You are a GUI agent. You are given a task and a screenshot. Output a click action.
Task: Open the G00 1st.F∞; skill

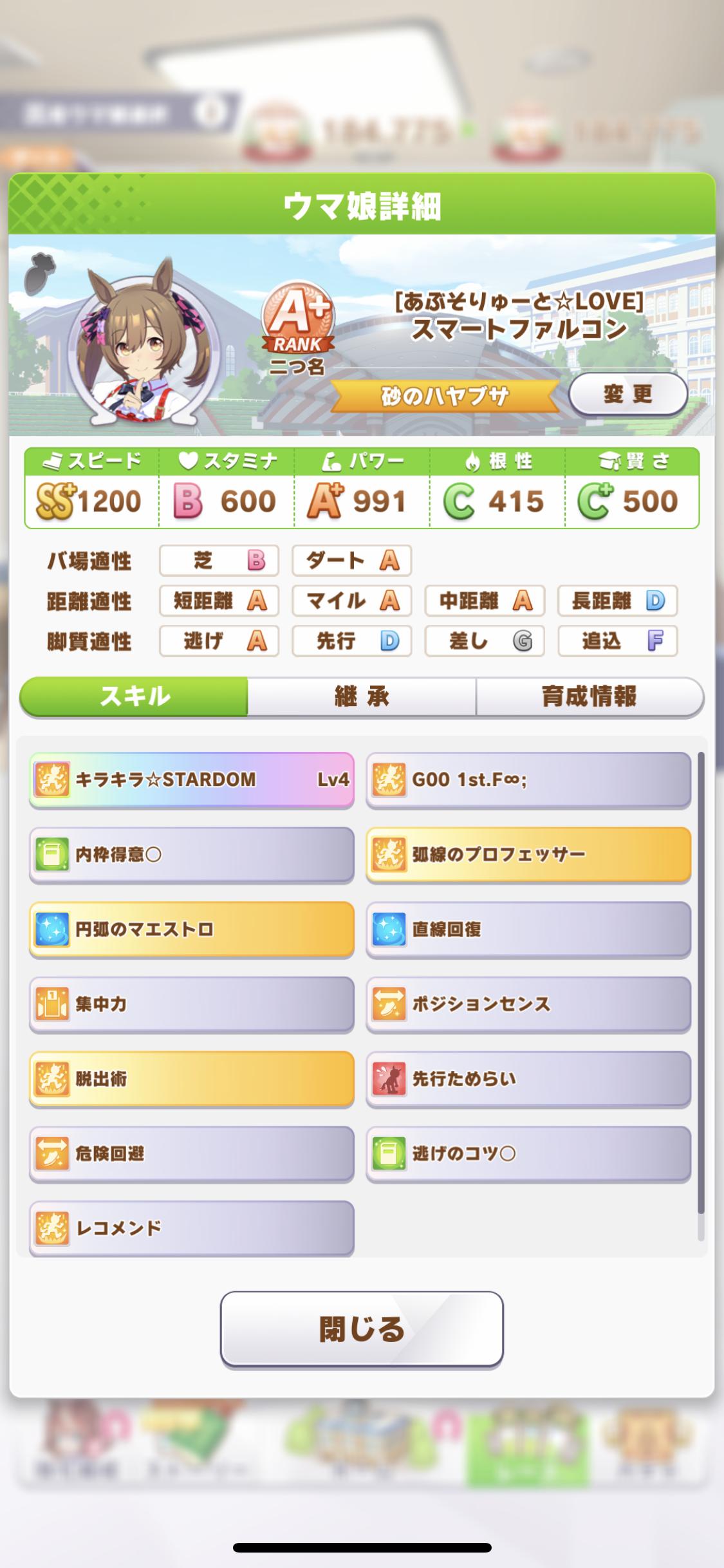click(x=528, y=779)
